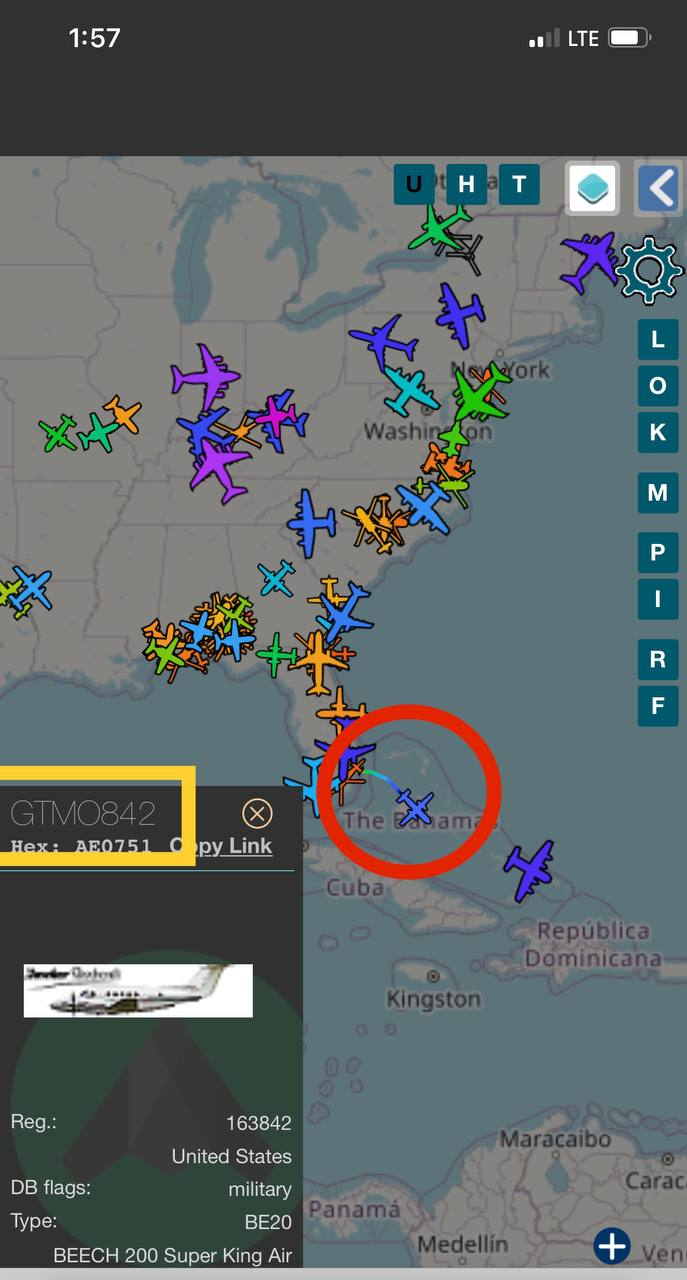Close the GTMO842 aircraft info panel

tap(257, 813)
